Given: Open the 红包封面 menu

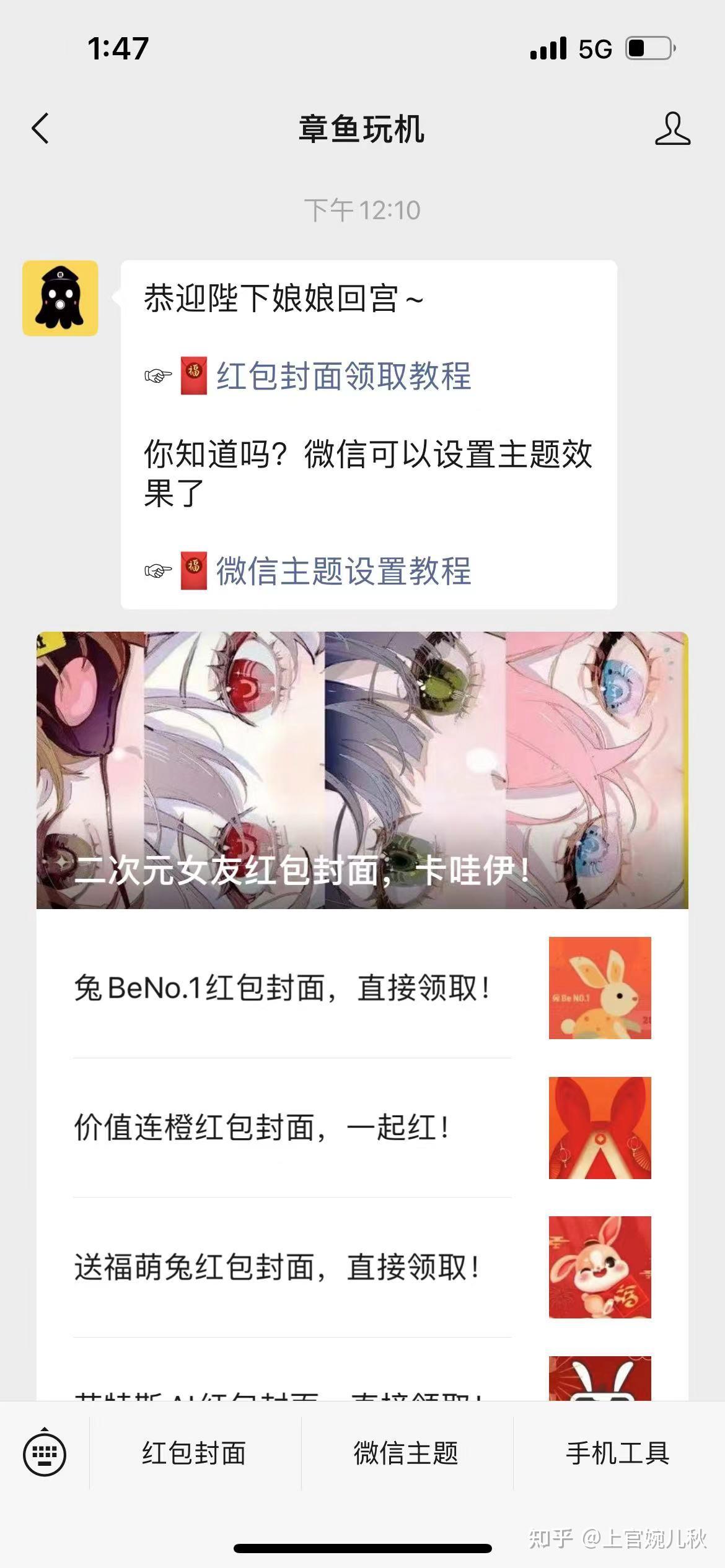Looking at the screenshot, I should pos(195,1453).
